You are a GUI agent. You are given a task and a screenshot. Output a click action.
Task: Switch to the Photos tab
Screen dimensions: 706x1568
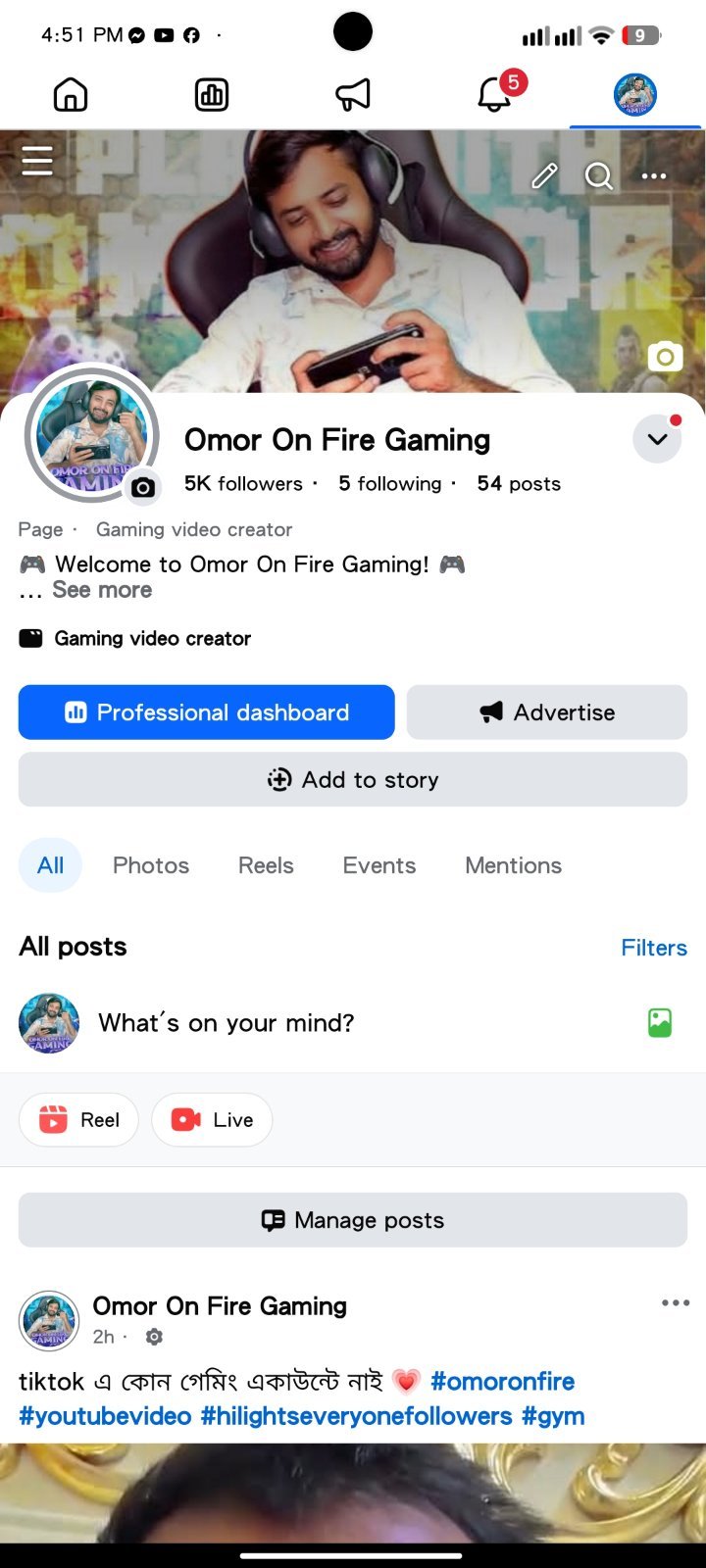(x=151, y=865)
